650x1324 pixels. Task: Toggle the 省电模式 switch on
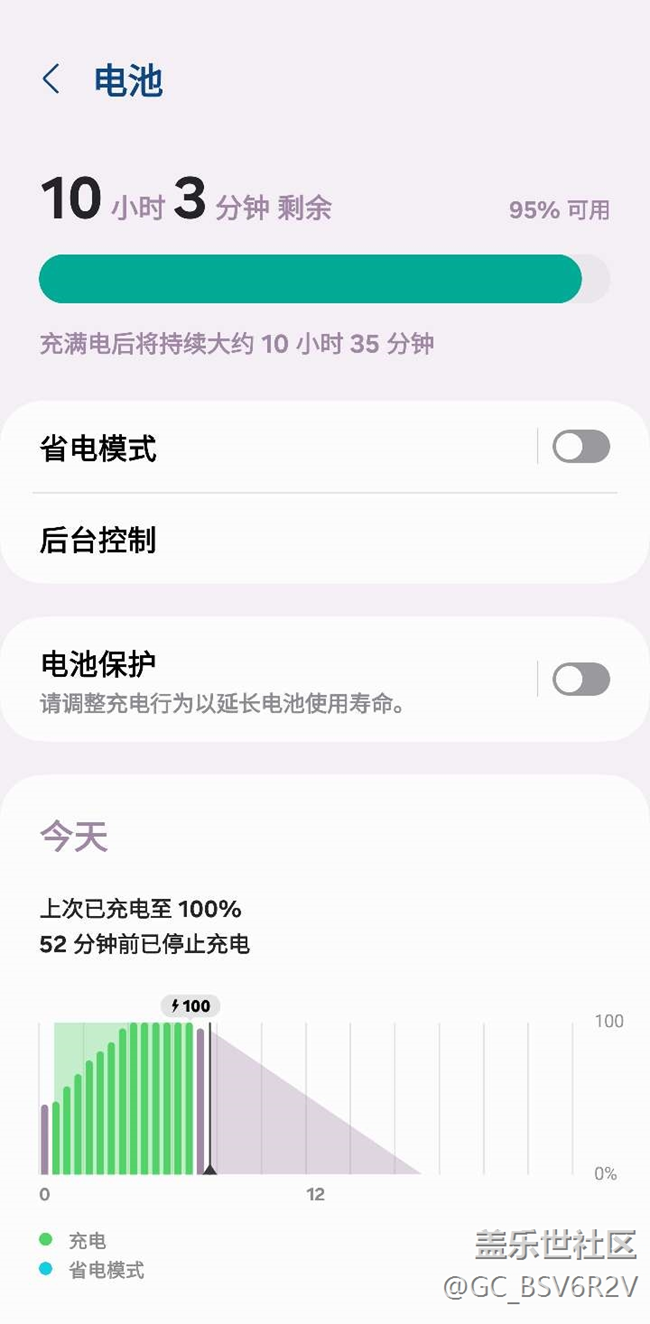(581, 447)
